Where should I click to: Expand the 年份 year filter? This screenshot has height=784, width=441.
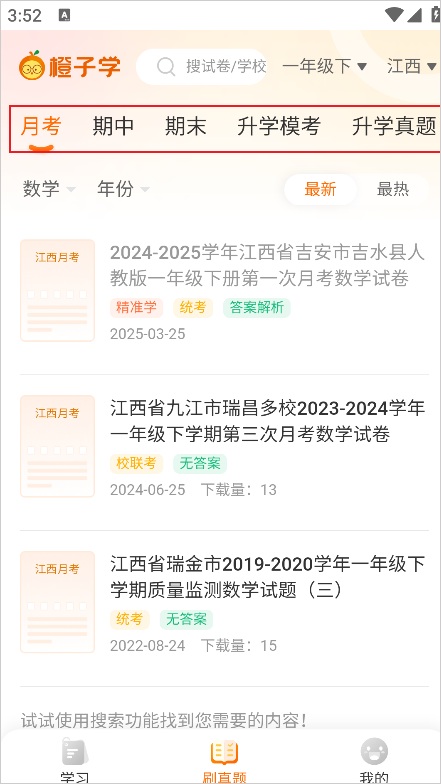tap(123, 190)
